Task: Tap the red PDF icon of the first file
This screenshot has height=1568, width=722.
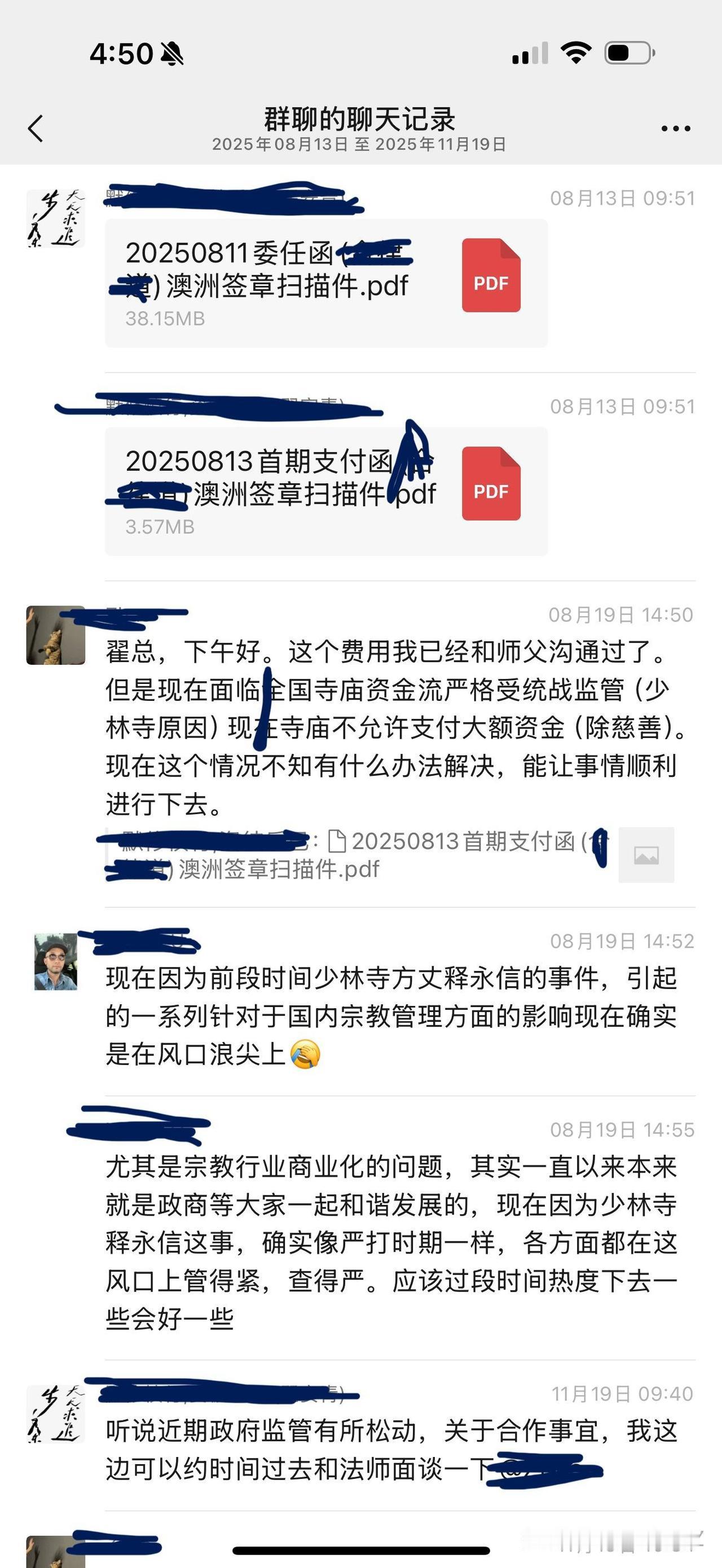Action: (x=491, y=281)
